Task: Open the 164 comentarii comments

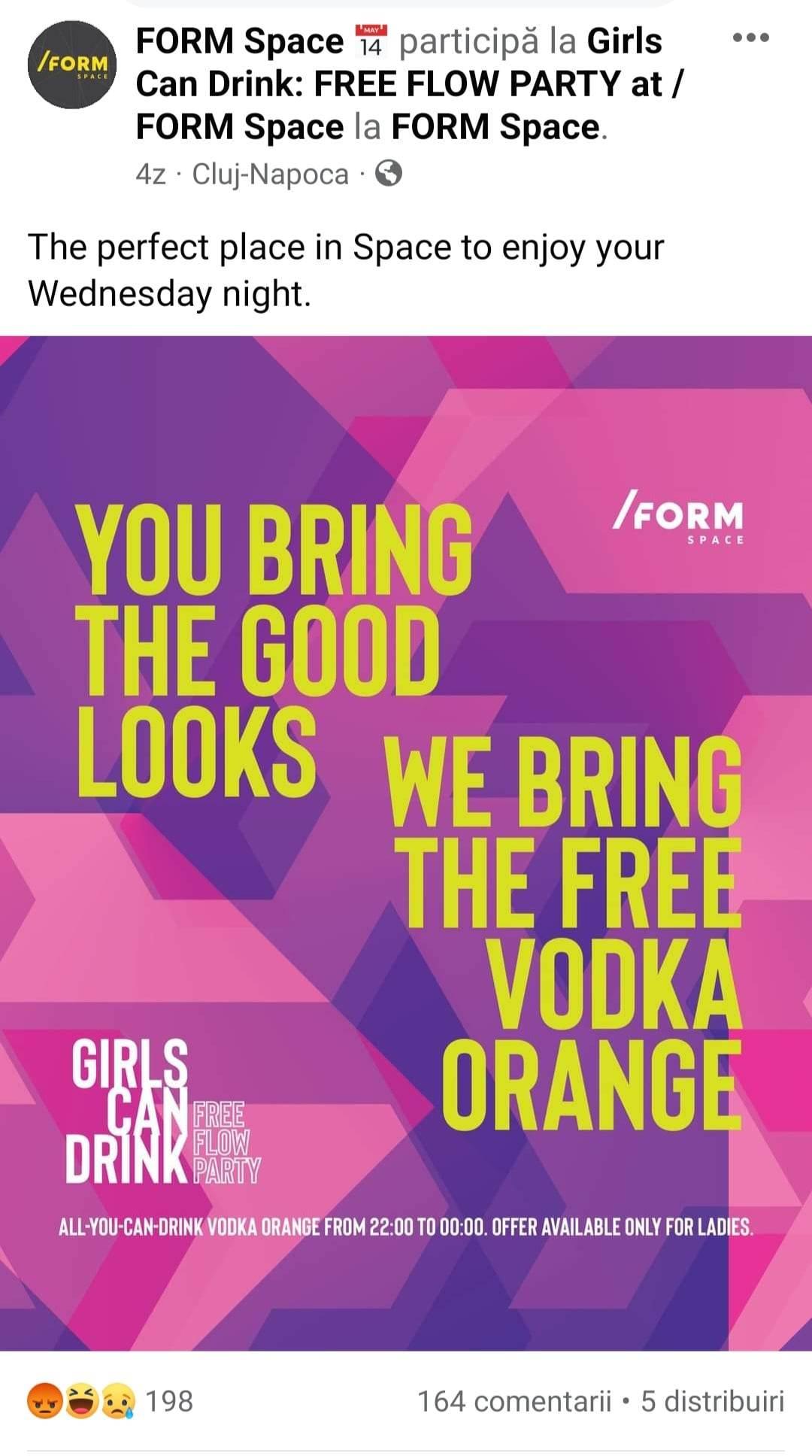Action: (x=514, y=1401)
